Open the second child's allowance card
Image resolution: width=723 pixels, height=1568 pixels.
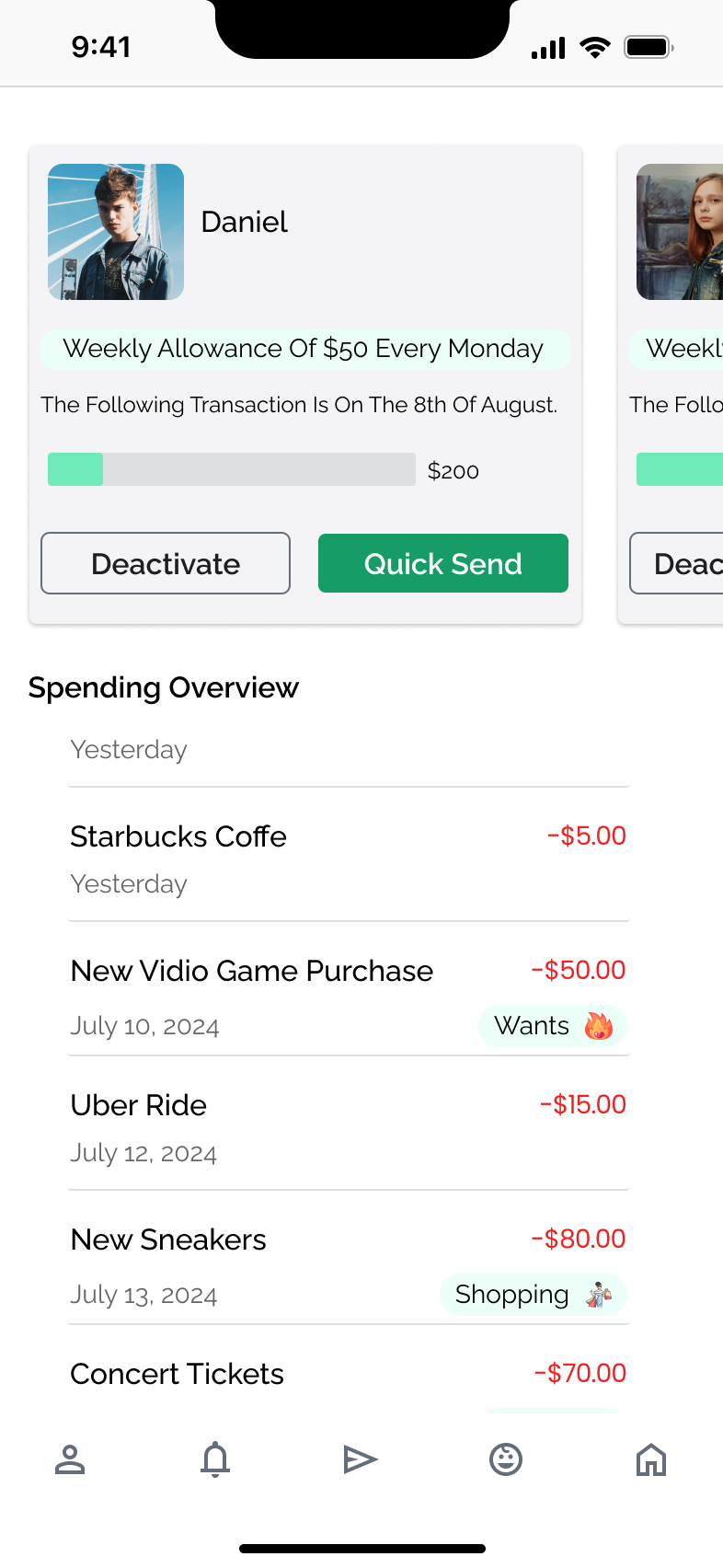pos(671,385)
